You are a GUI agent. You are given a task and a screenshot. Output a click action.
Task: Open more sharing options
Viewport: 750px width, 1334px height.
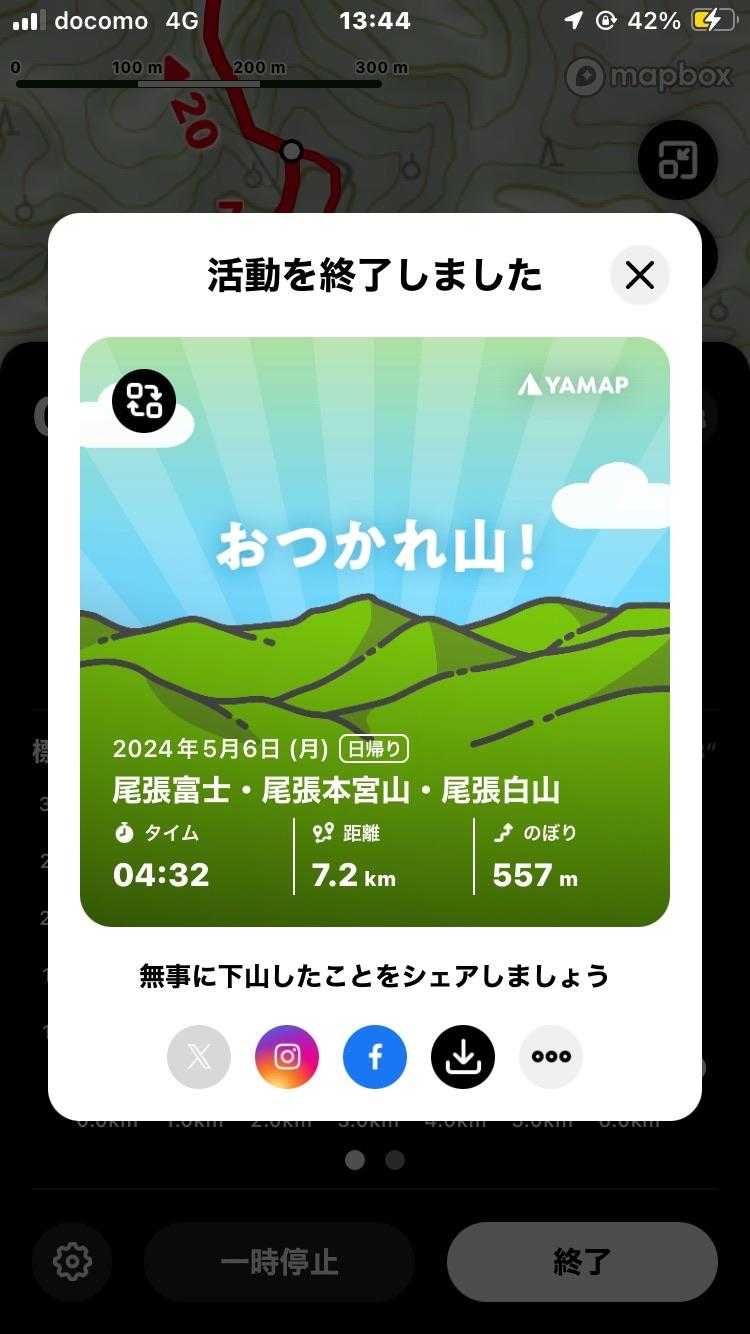(x=551, y=1057)
